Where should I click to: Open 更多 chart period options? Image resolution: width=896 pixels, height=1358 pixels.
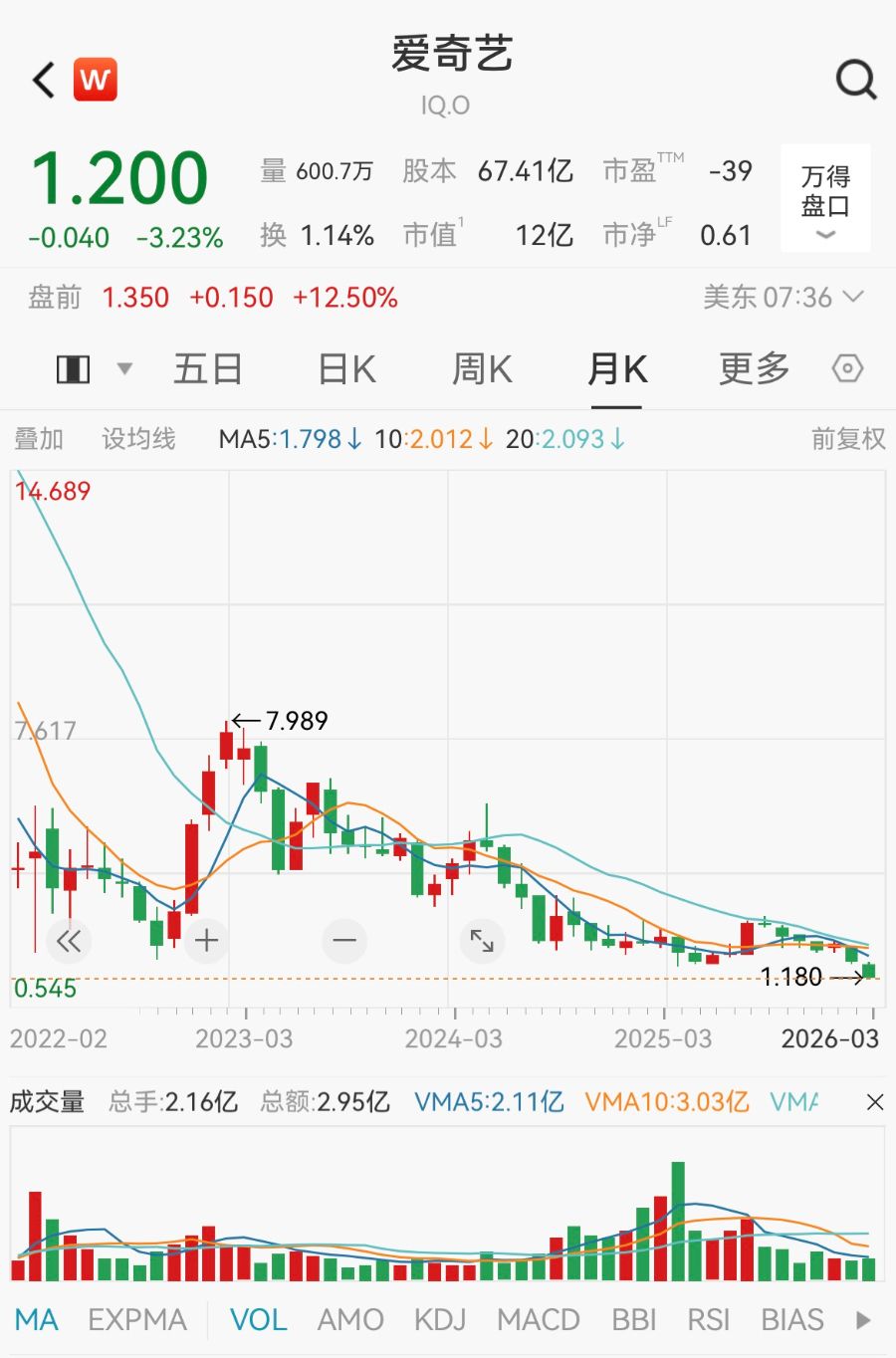point(754,369)
